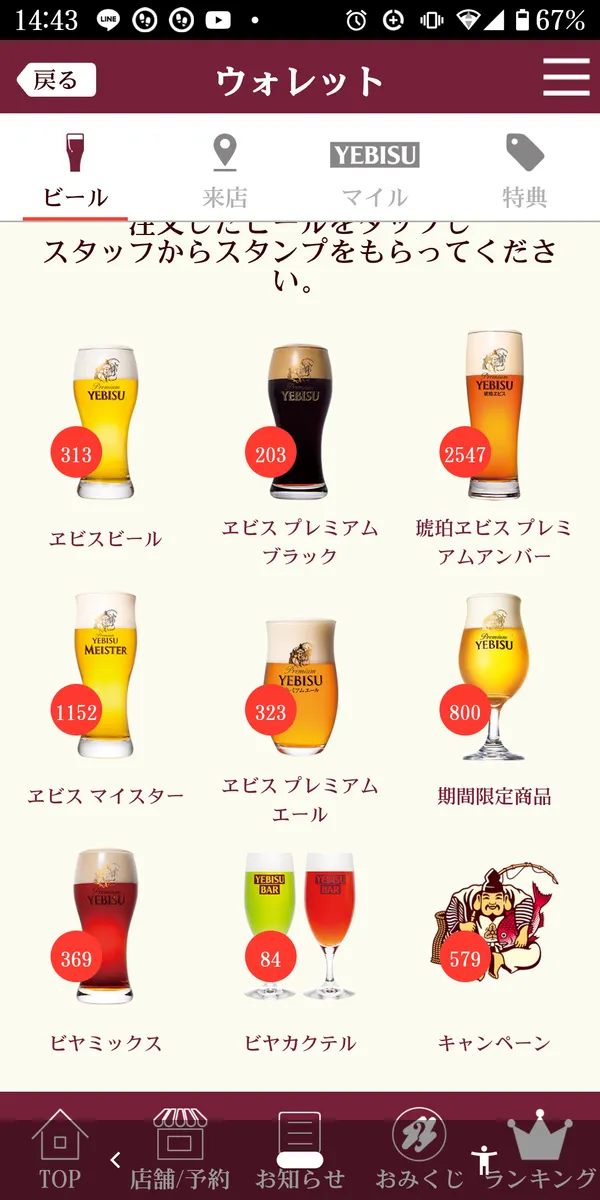Tap the 戻る back button
This screenshot has width=600, height=1200.
pos(56,80)
